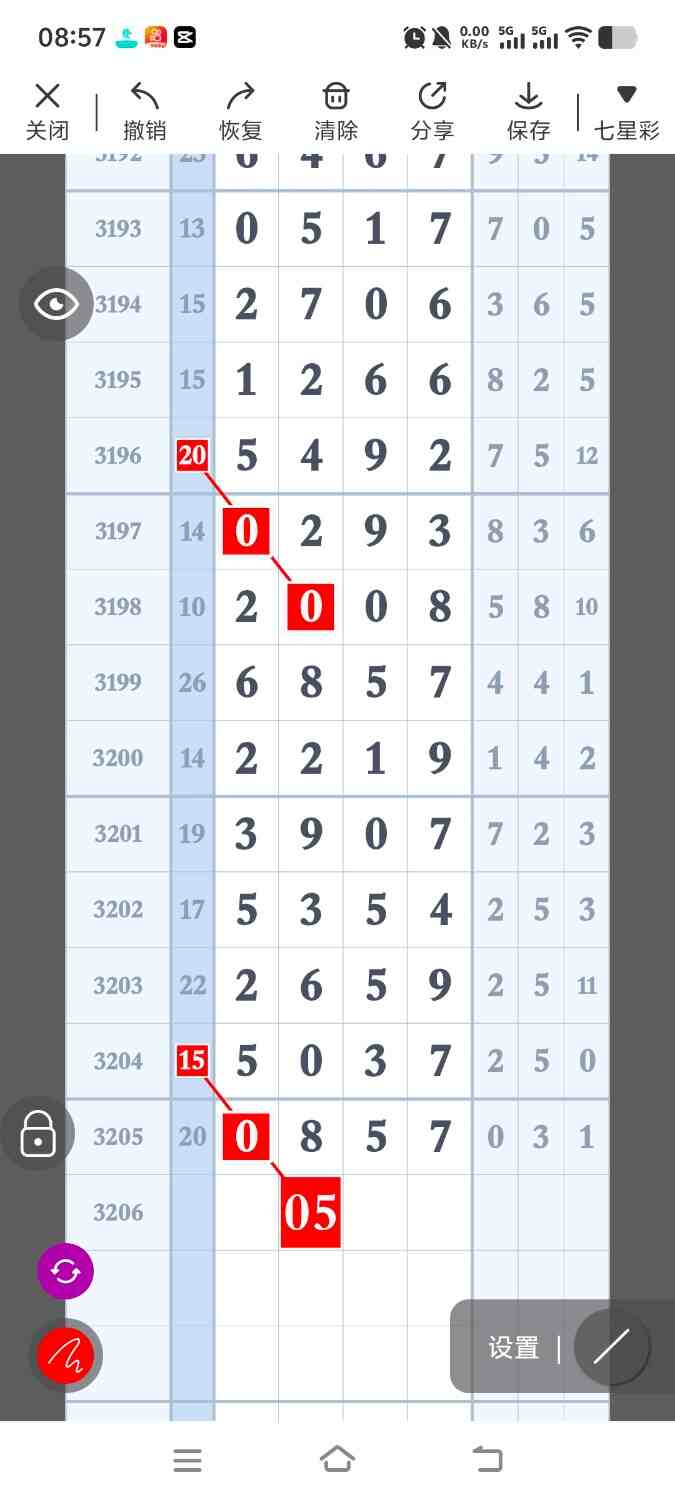Tap 关闭 to close the chart editor
The height and width of the screenshot is (1500, 675).
point(47,111)
